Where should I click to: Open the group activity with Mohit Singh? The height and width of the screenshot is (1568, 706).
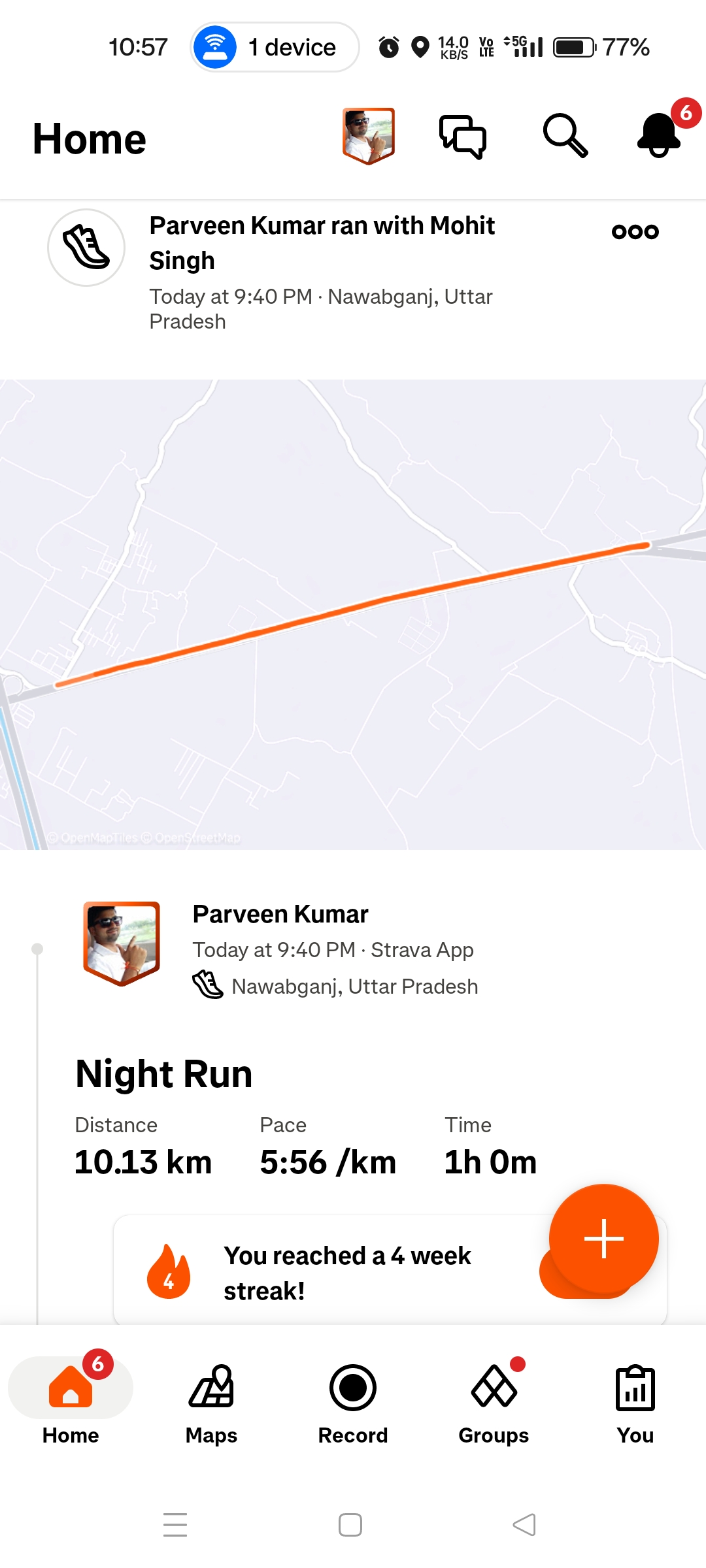pyautogui.click(x=322, y=243)
